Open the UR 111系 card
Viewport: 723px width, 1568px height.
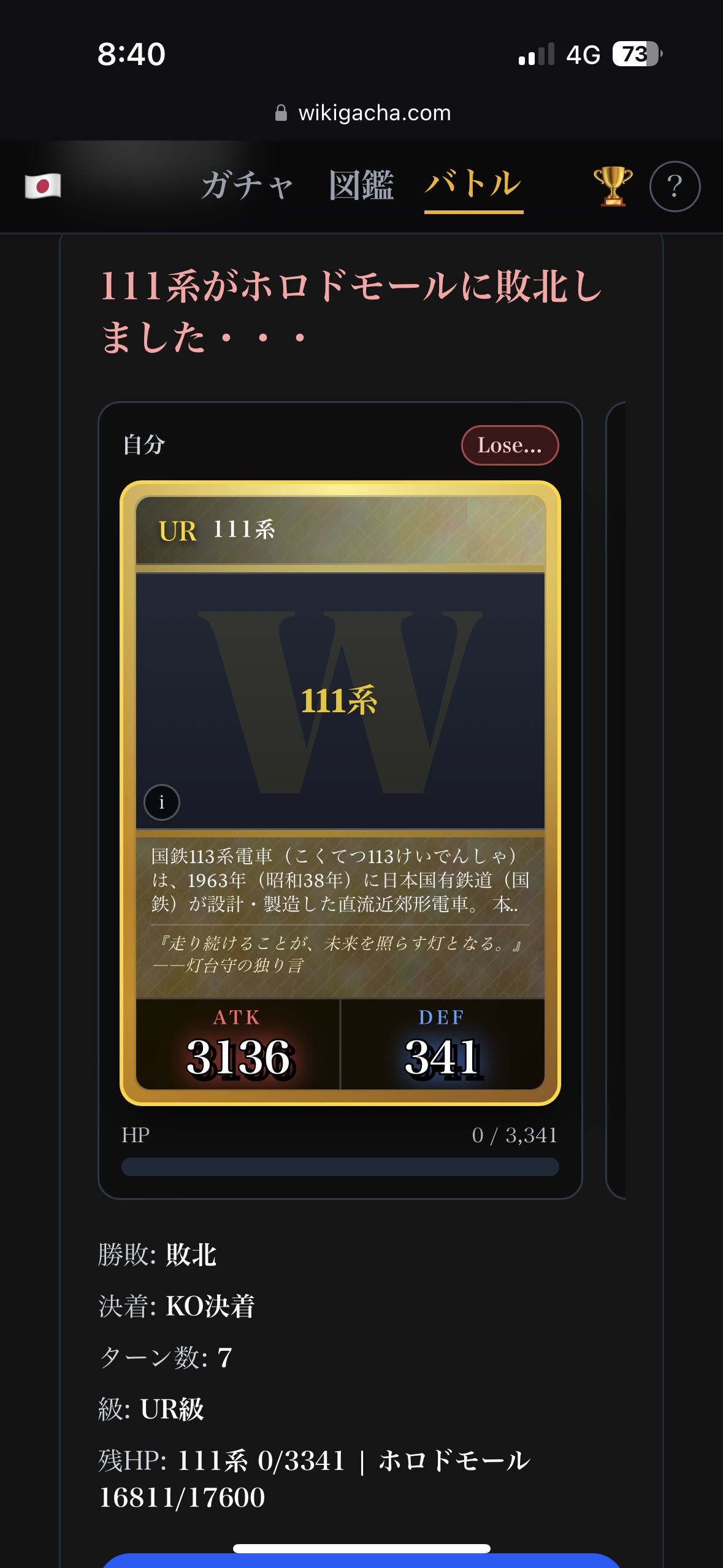340,793
